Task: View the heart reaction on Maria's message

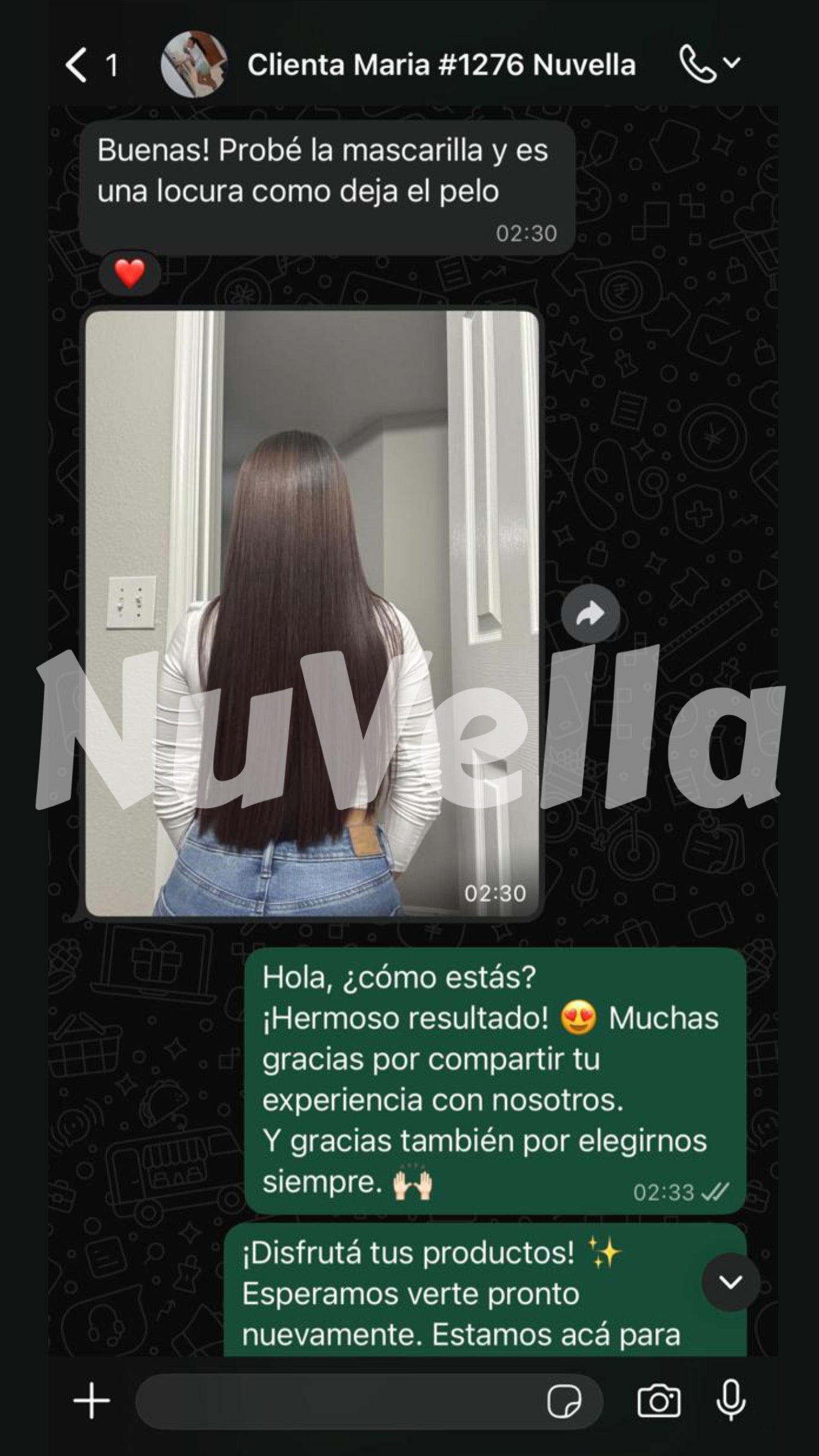Action: coord(130,274)
